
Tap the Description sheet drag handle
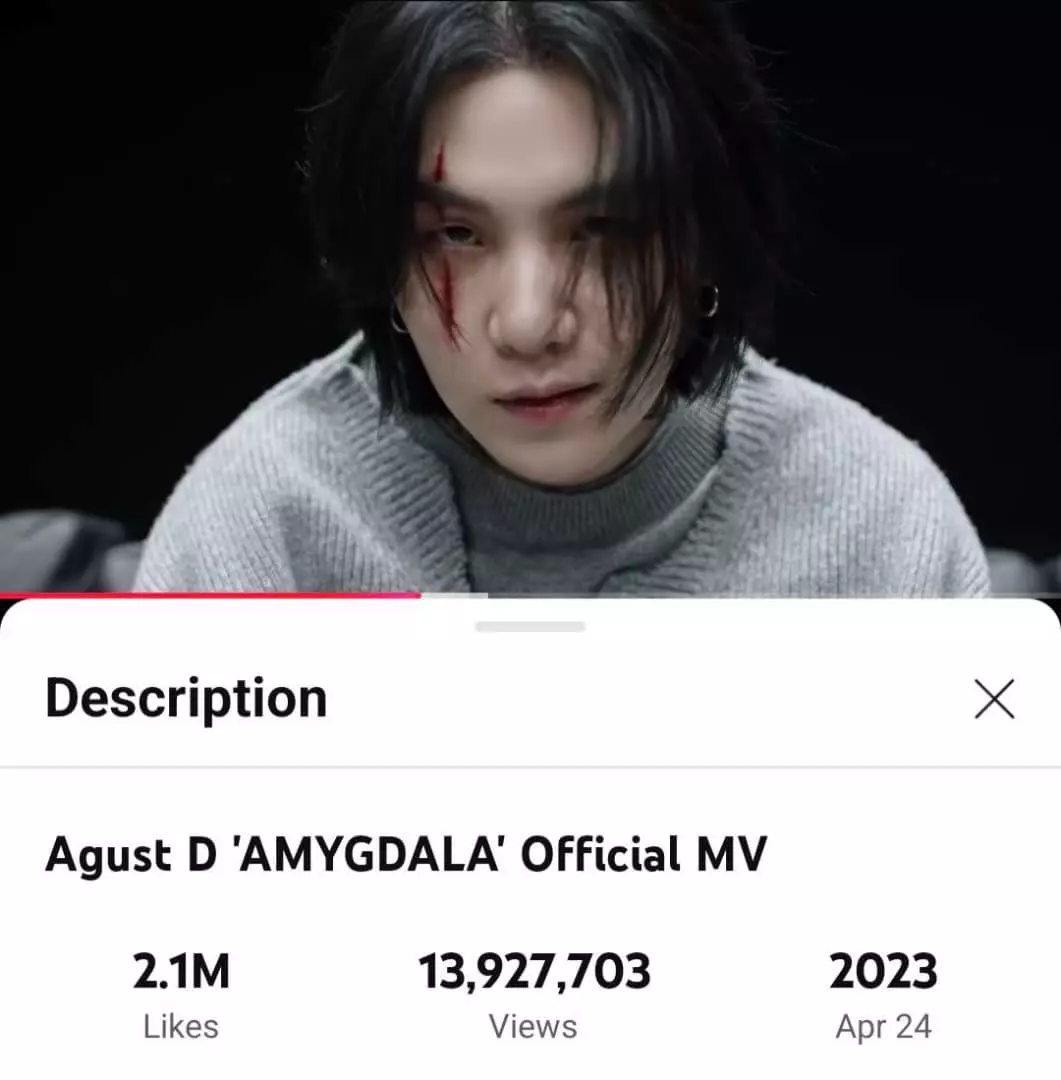[530, 627]
